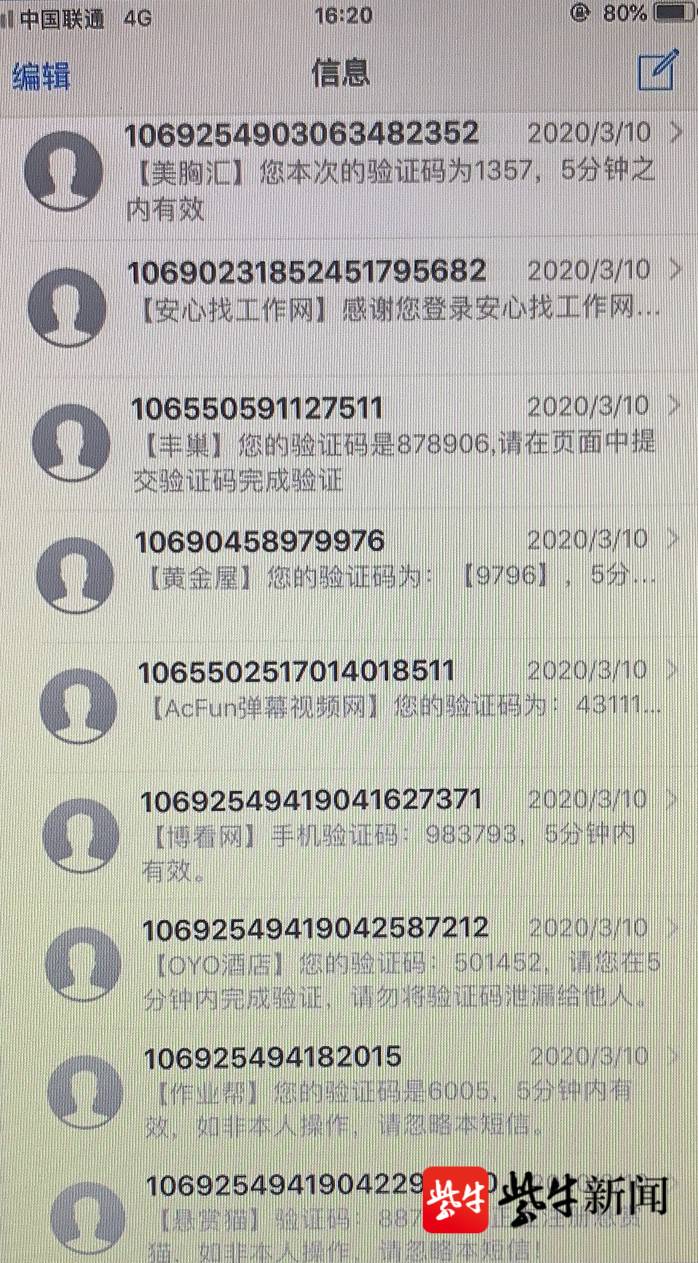This screenshot has width=698, height=1263.
Task: Open the 安心找工作网 message thread
Action: 349,307
